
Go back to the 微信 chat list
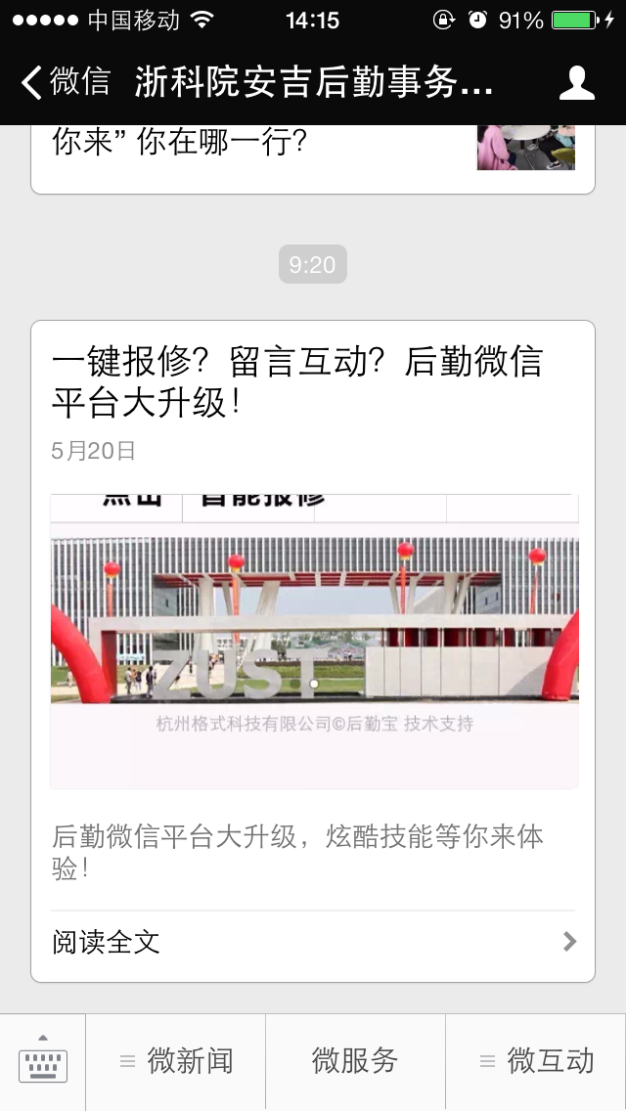pyautogui.click(x=66, y=82)
